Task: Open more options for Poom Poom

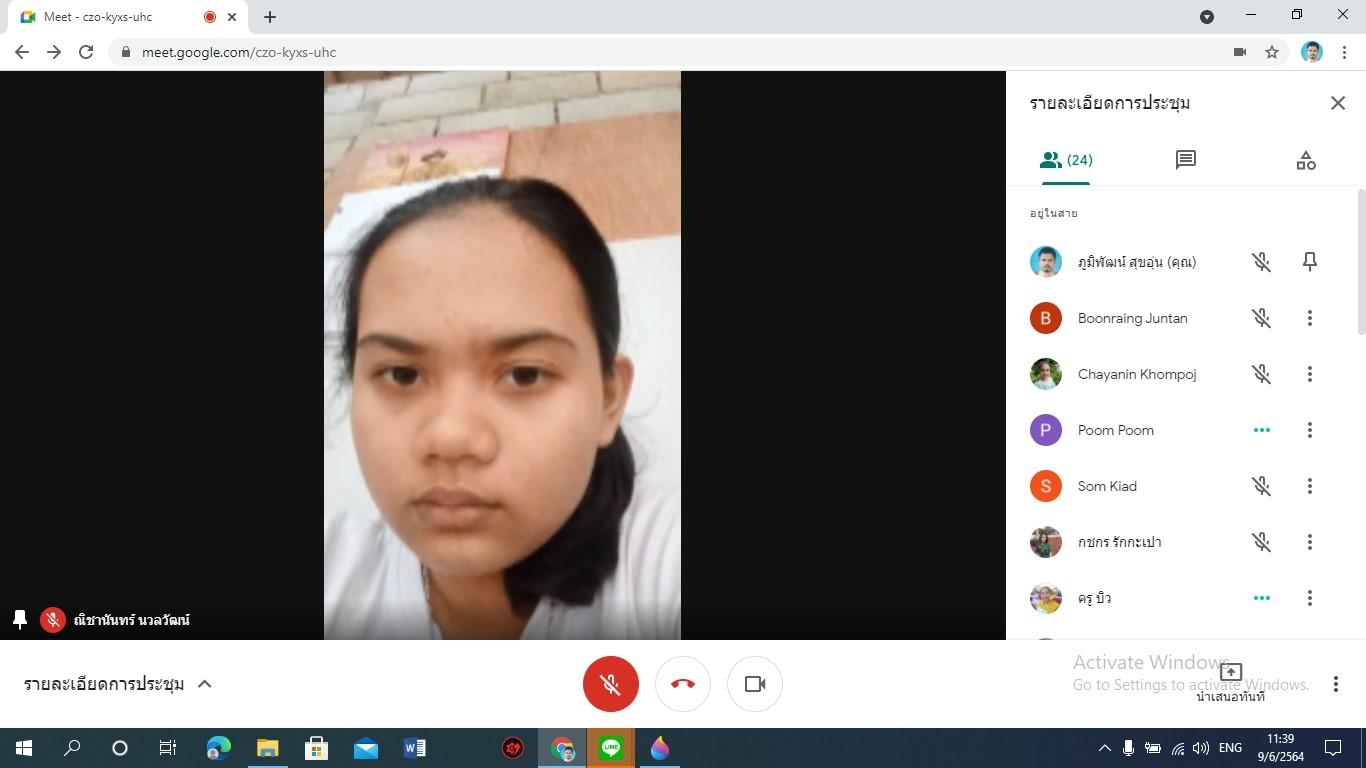Action: pos(1310,430)
